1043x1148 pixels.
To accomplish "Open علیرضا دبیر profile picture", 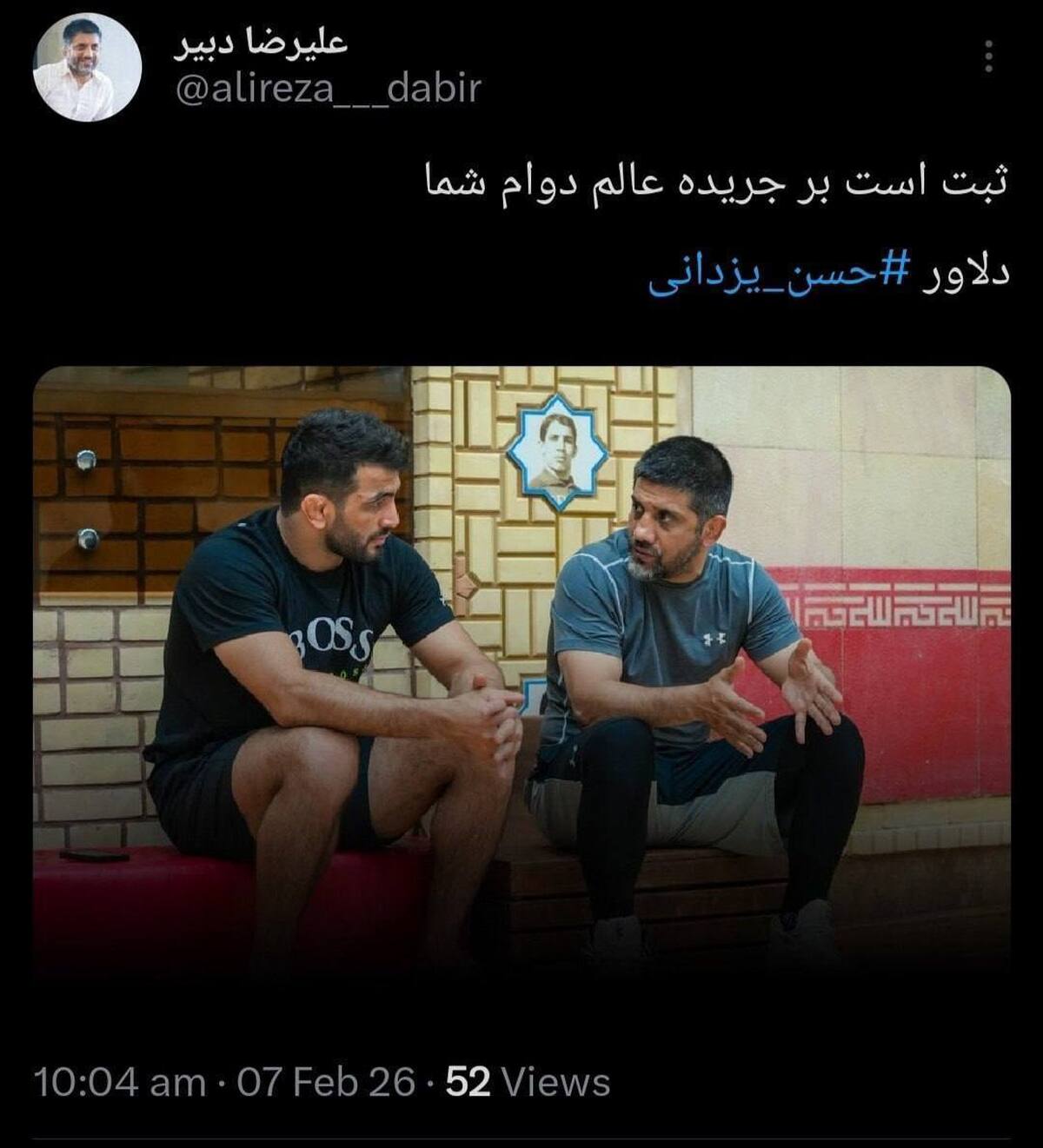I will pos(87,67).
